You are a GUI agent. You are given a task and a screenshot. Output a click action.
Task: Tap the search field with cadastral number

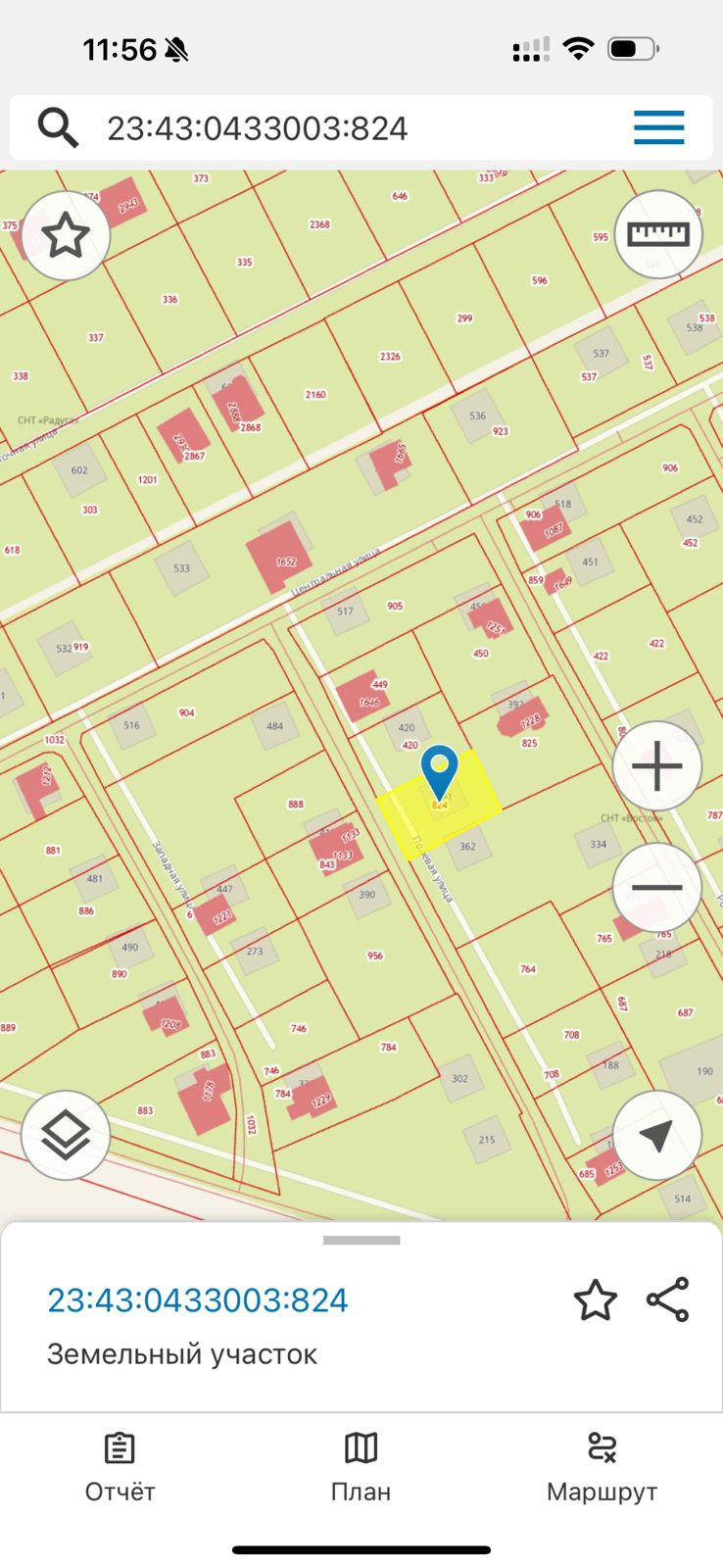pos(323,128)
